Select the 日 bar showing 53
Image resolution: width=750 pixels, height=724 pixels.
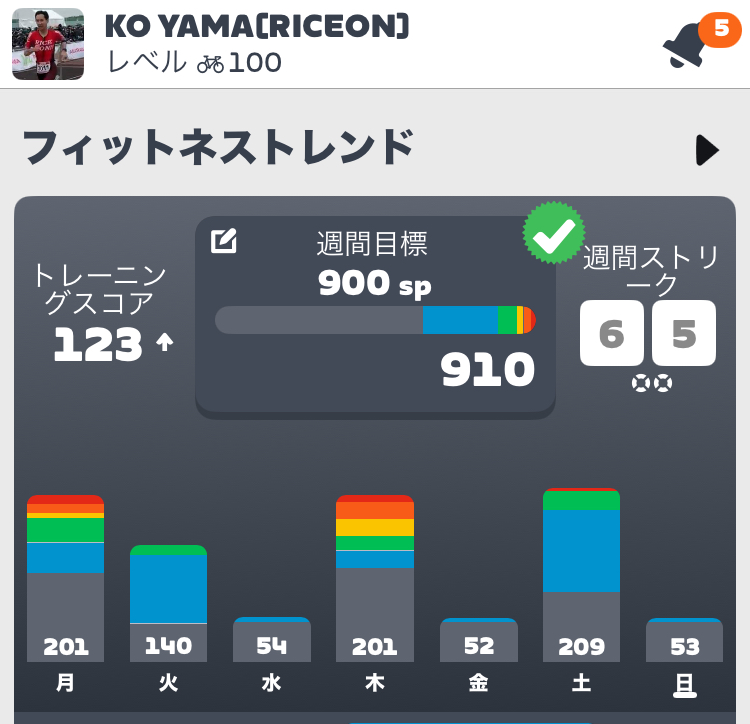pyautogui.click(x=684, y=640)
